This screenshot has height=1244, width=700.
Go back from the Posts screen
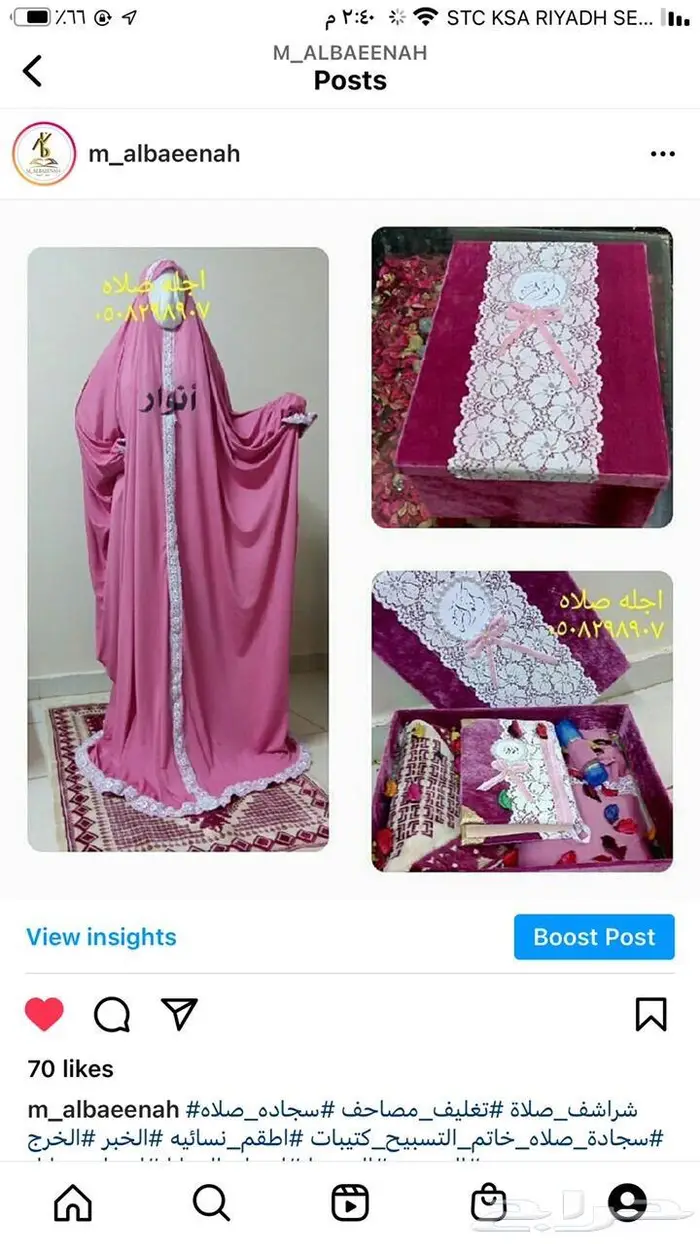pyautogui.click(x=33, y=71)
